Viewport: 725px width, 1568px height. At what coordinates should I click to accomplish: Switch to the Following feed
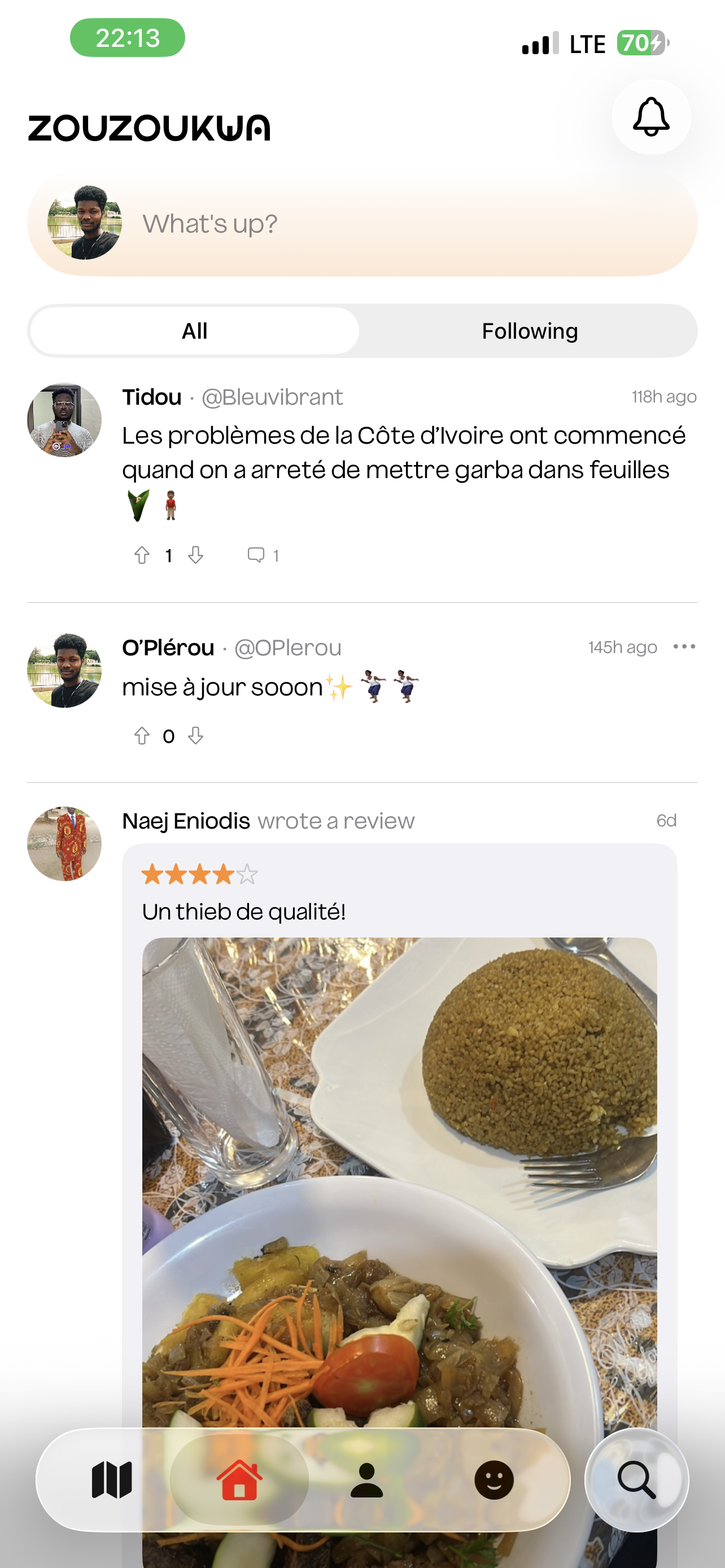coord(529,331)
